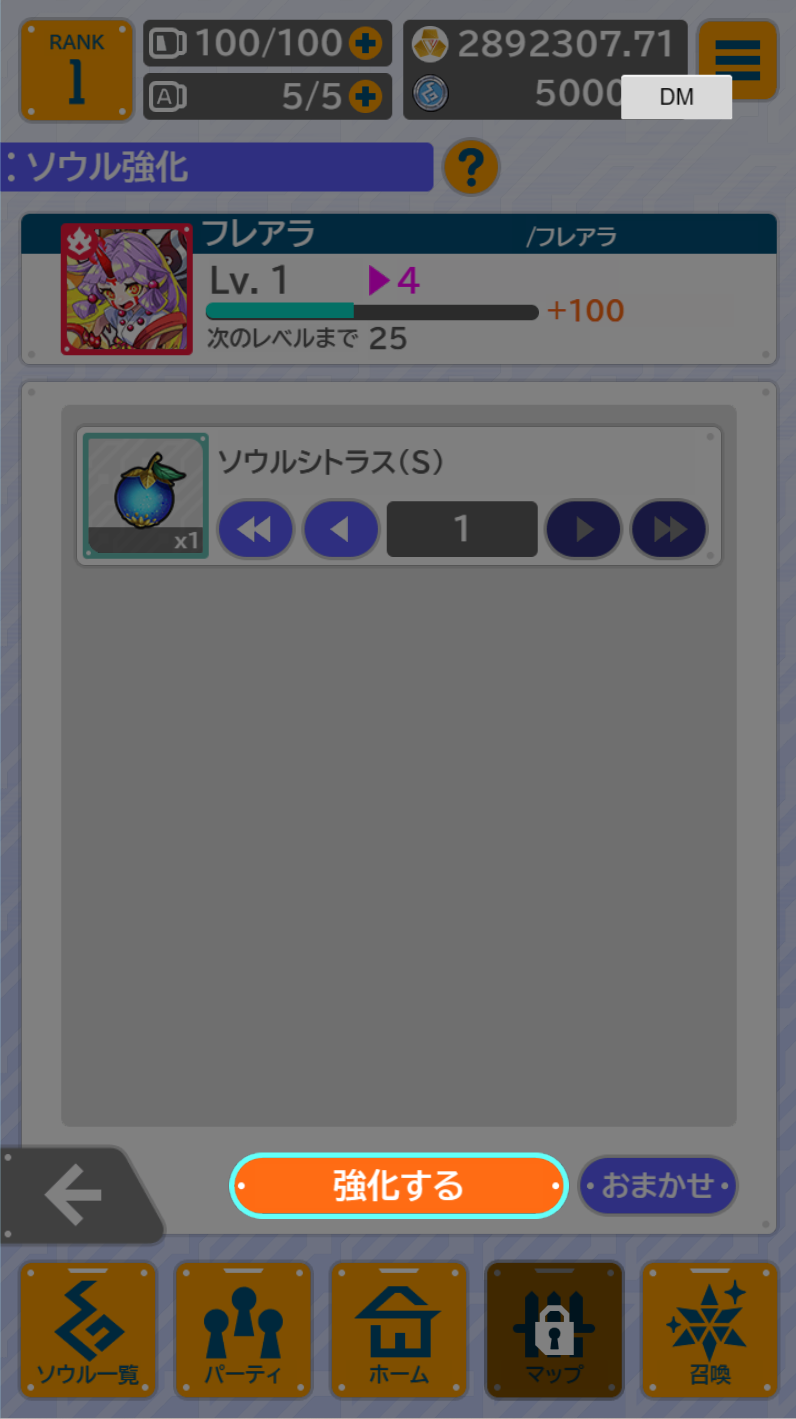Set ソウルシトラス(S) quantity to maximum
This screenshot has height=1419, width=796.
click(x=668, y=529)
